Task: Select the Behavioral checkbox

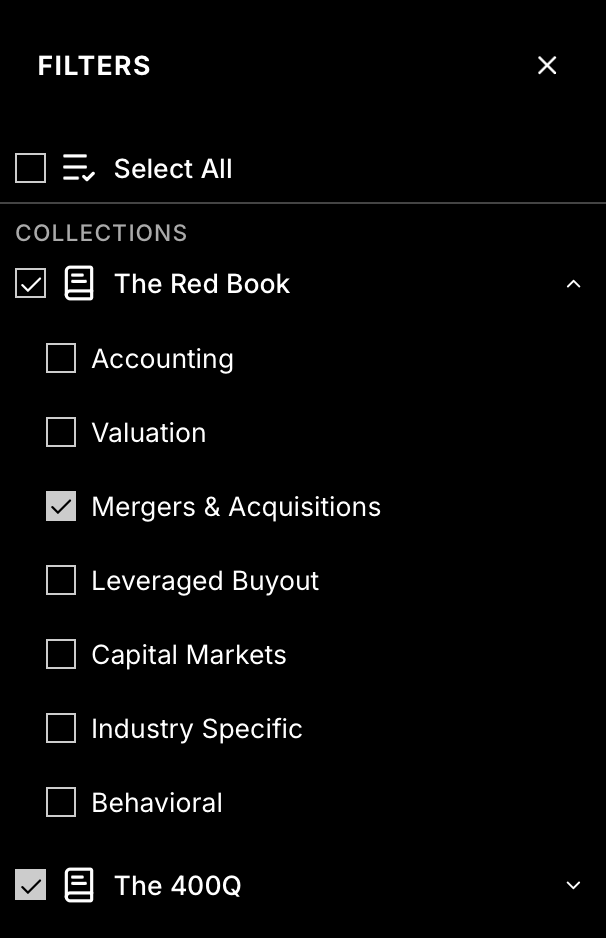Action: pos(61,802)
